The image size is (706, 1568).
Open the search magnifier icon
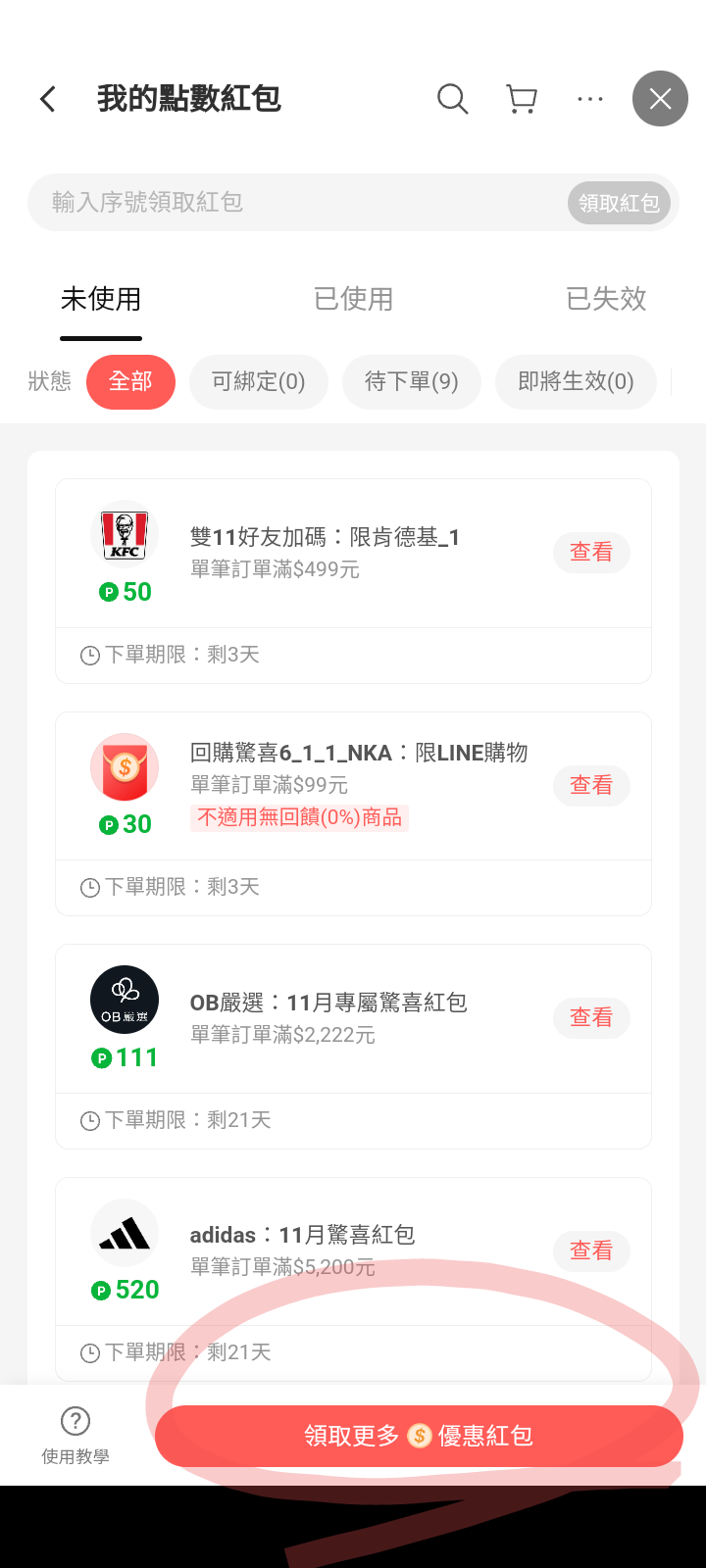click(x=452, y=99)
